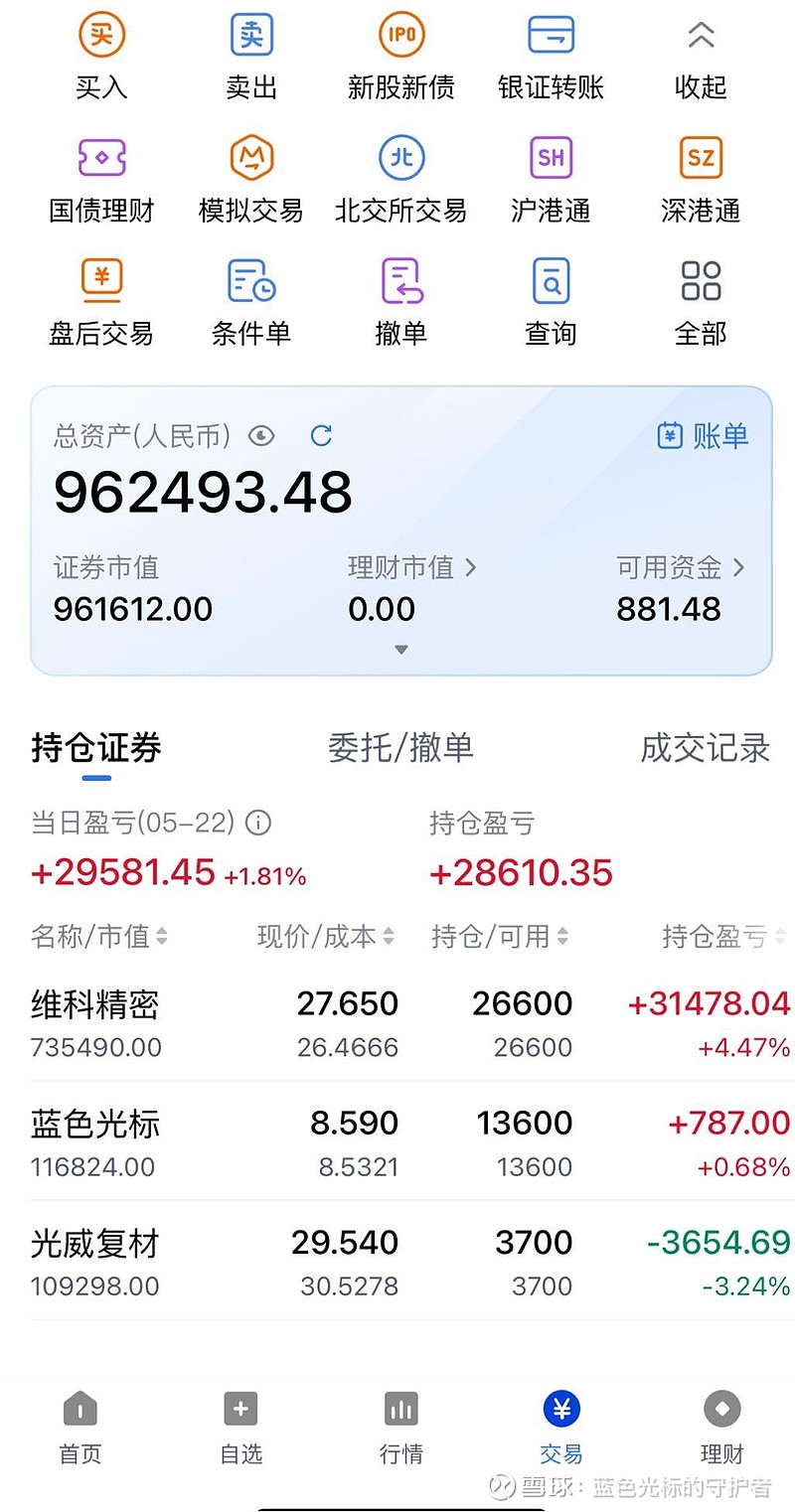Viewport: 795px width, 1512px height.
Task: Open the 卖出 sell function
Action: [x=251, y=59]
